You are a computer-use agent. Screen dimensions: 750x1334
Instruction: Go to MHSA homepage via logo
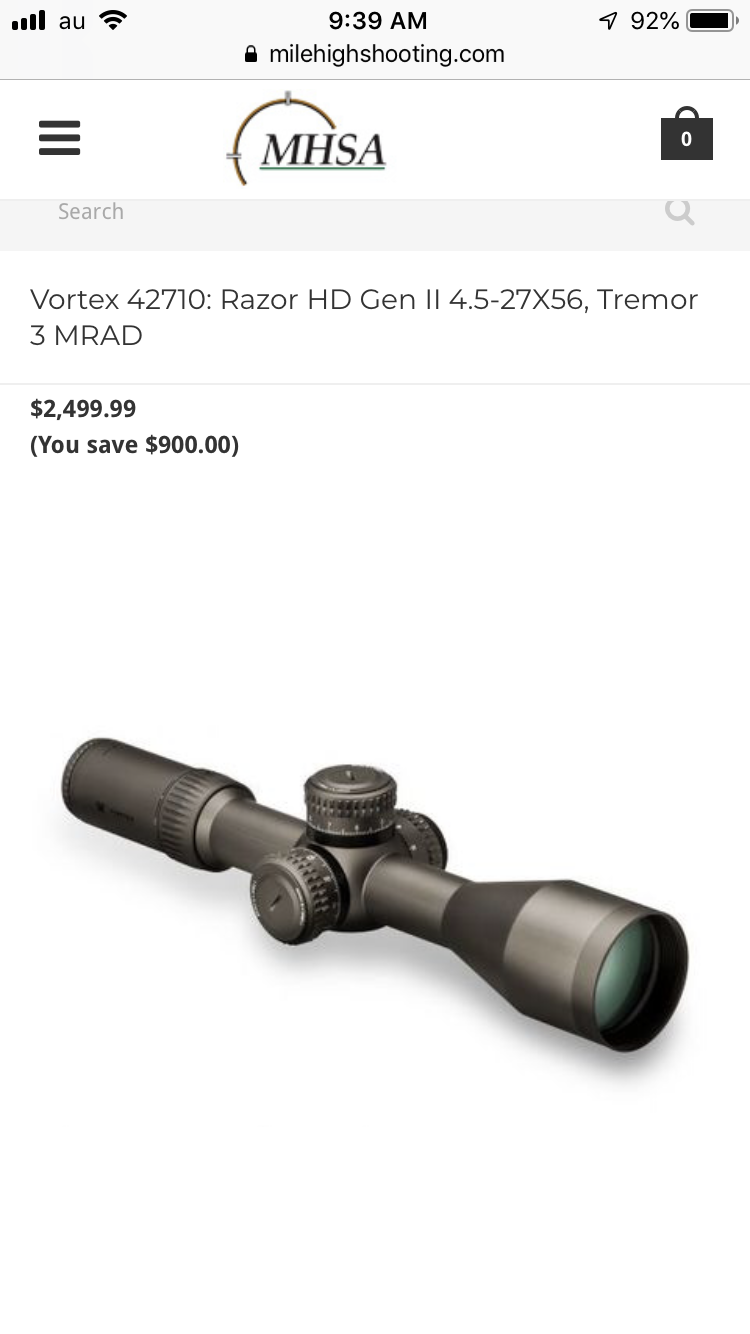coord(307,139)
